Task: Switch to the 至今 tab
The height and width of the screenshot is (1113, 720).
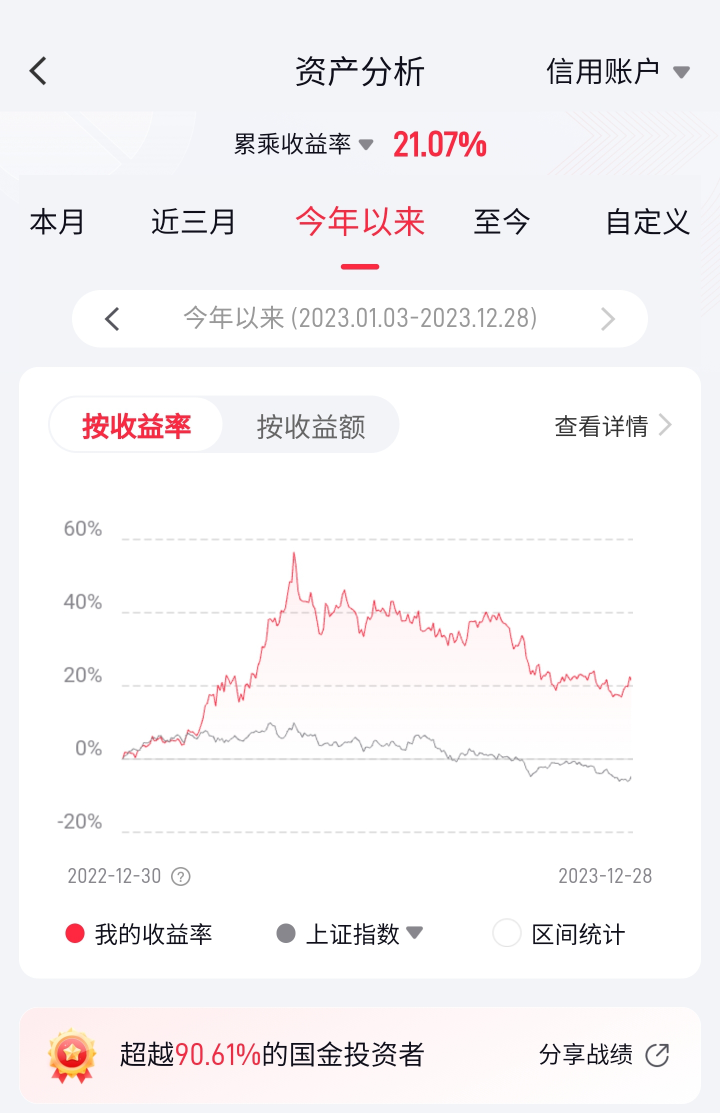Action: pyautogui.click(x=502, y=222)
